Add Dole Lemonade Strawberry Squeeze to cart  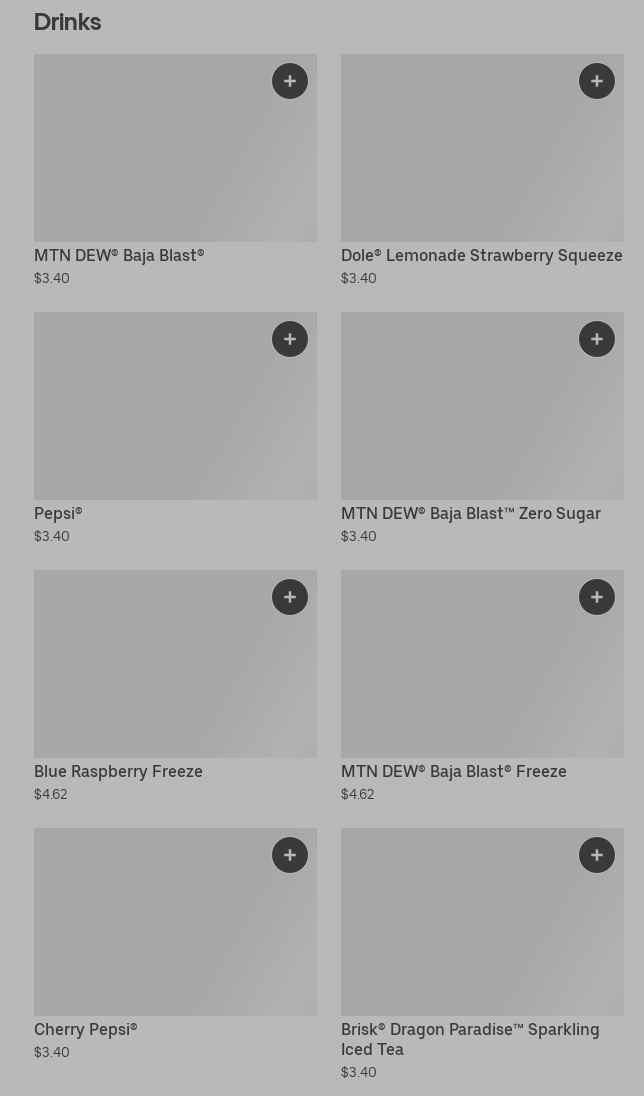(x=597, y=81)
